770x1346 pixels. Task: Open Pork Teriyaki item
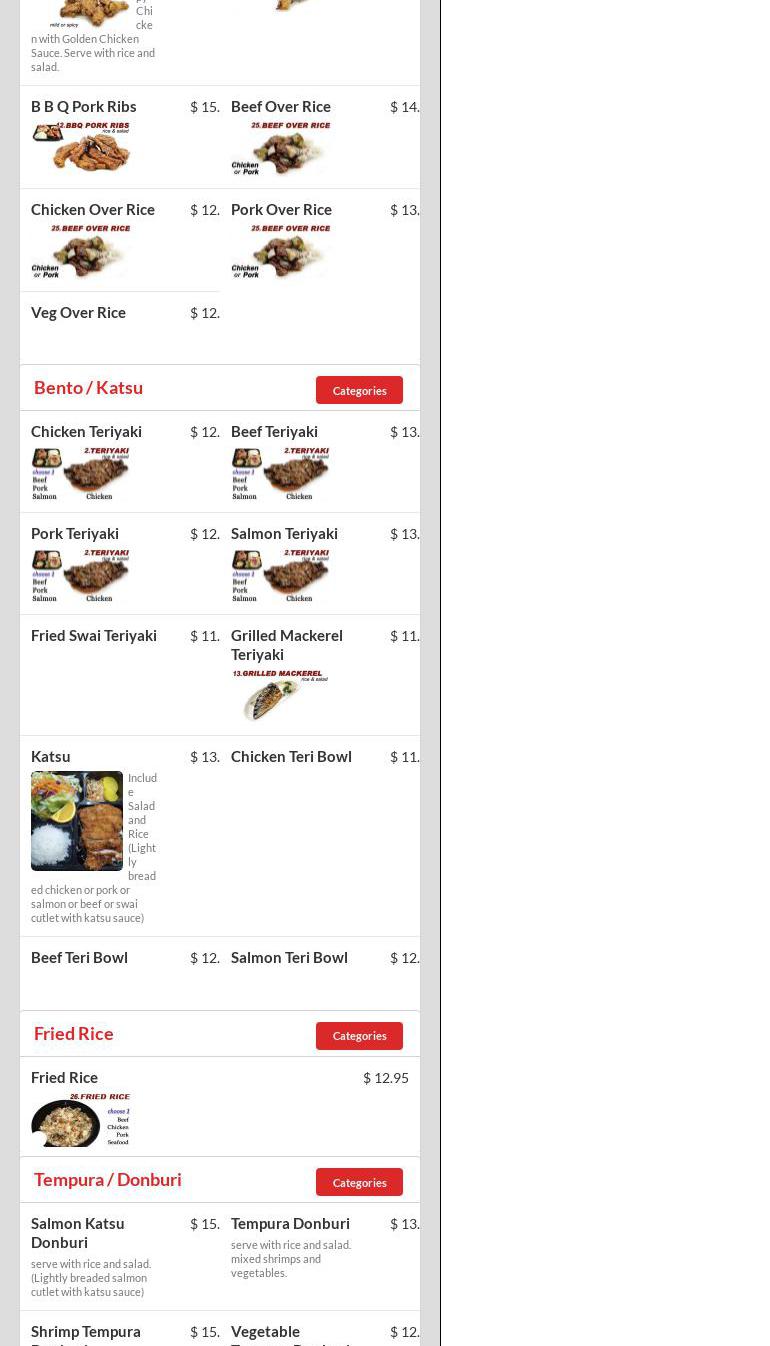(75, 534)
